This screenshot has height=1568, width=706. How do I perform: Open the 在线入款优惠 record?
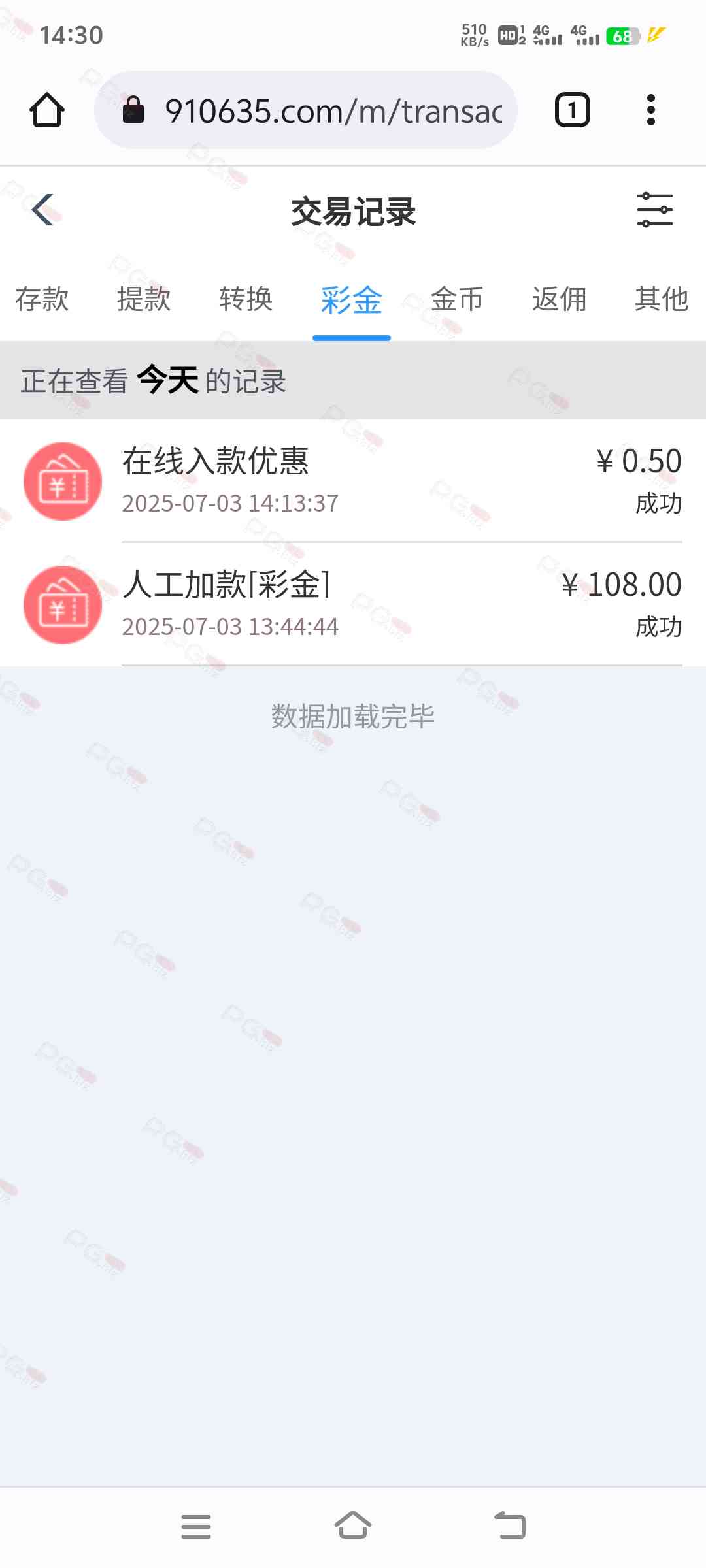353,481
